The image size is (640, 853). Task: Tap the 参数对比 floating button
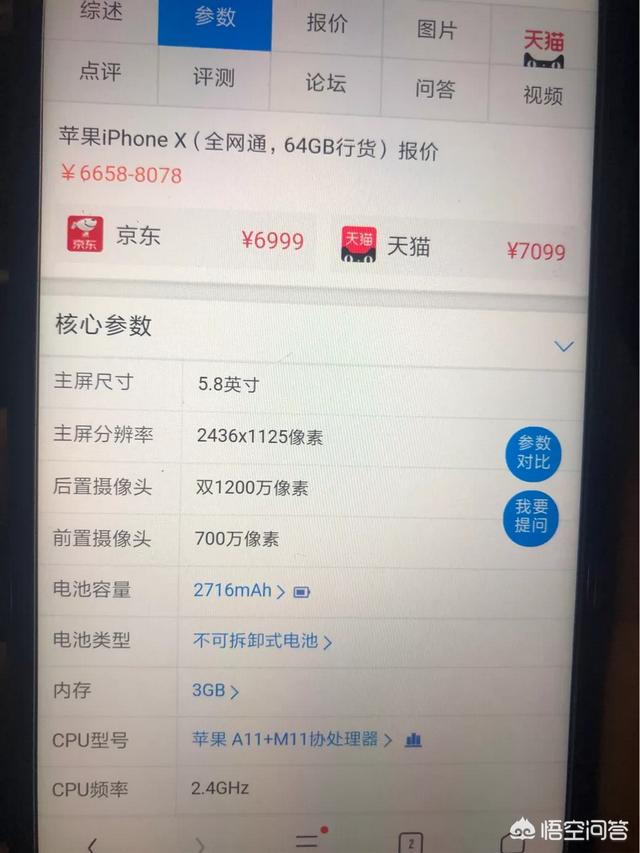[x=533, y=452]
